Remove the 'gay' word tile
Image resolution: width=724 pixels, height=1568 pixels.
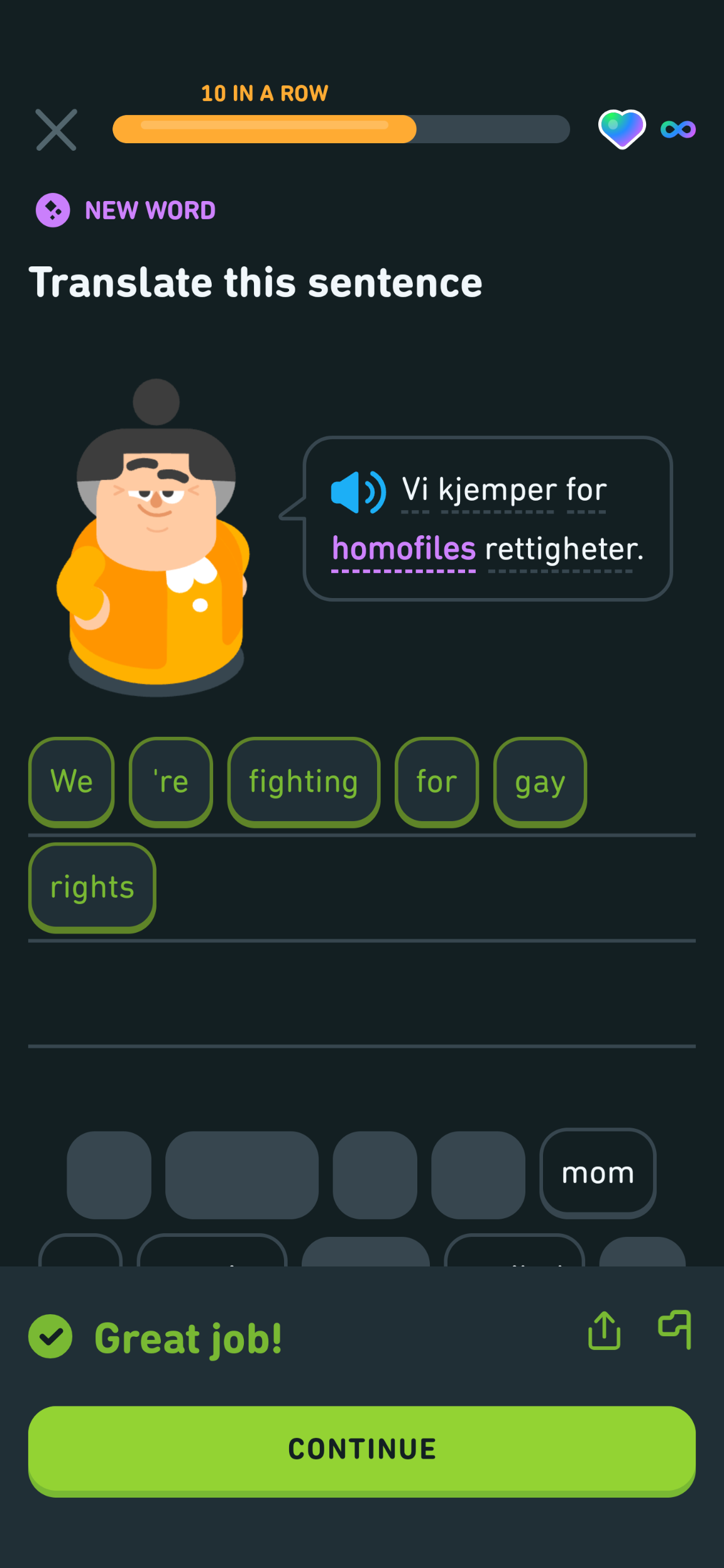[x=540, y=781]
